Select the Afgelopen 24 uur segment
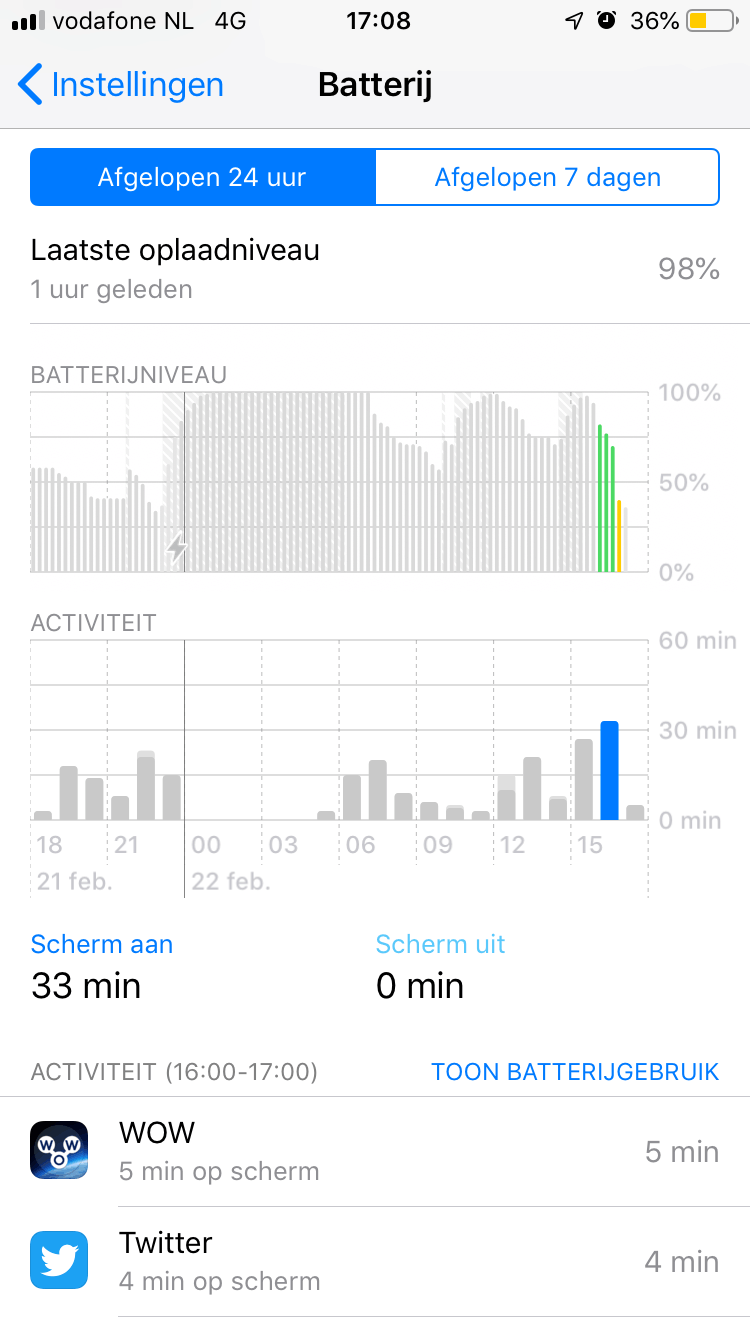This screenshot has height=1334, width=750. pos(202,178)
